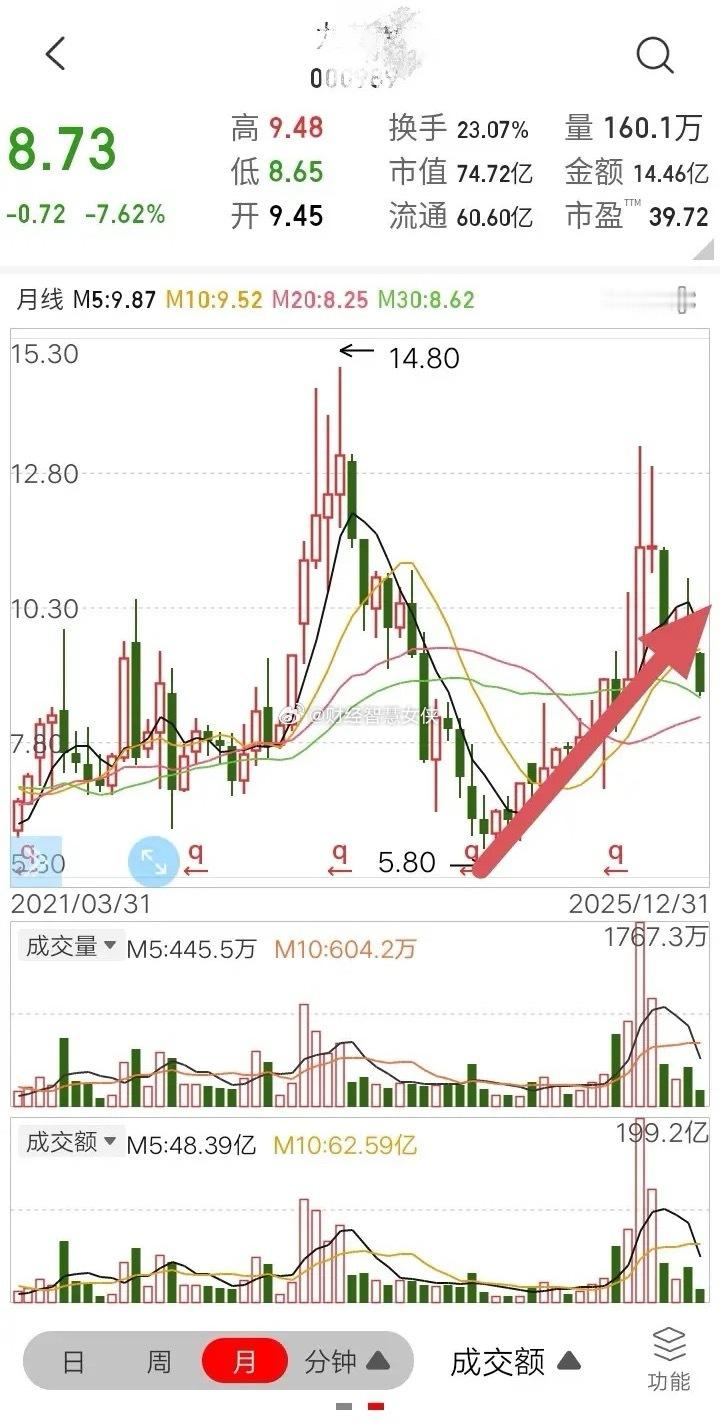
Task: Open stock search magnifier
Action: click(654, 55)
